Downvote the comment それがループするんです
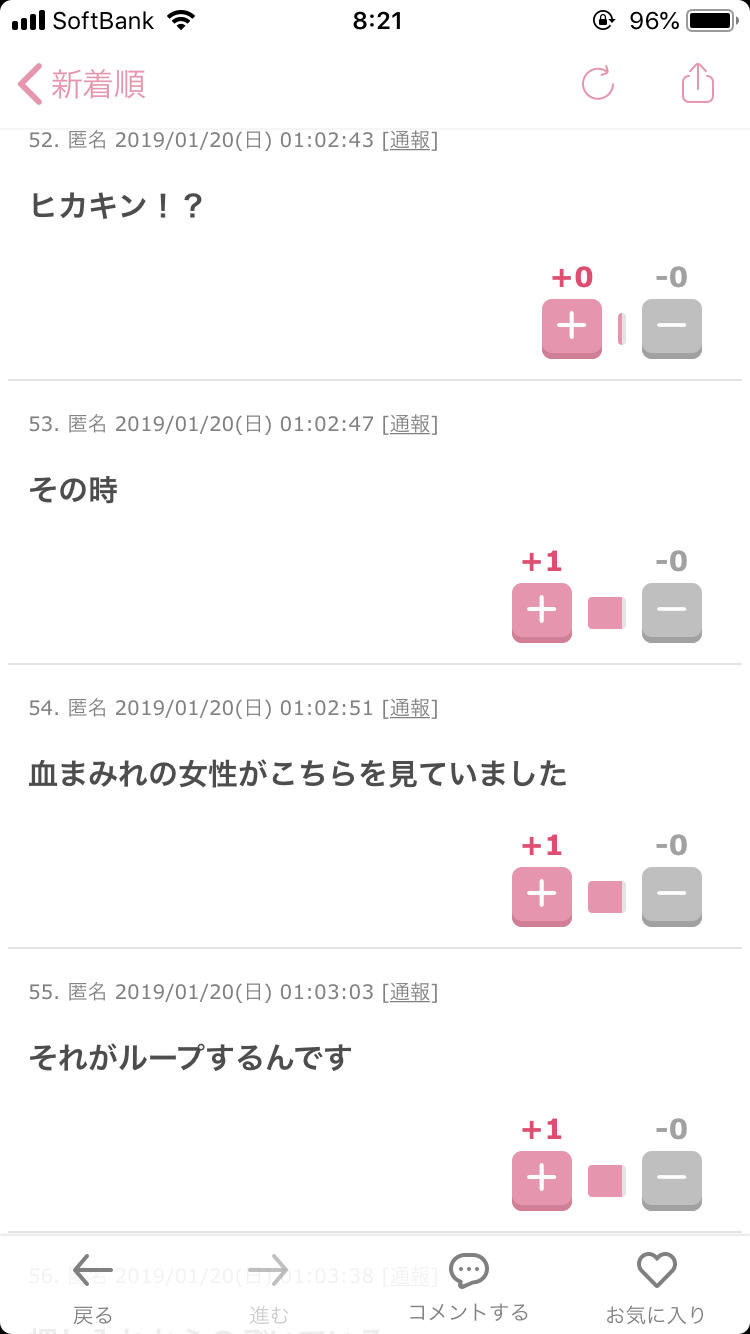Screen dimensions: 750x1334 pos(672,1180)
